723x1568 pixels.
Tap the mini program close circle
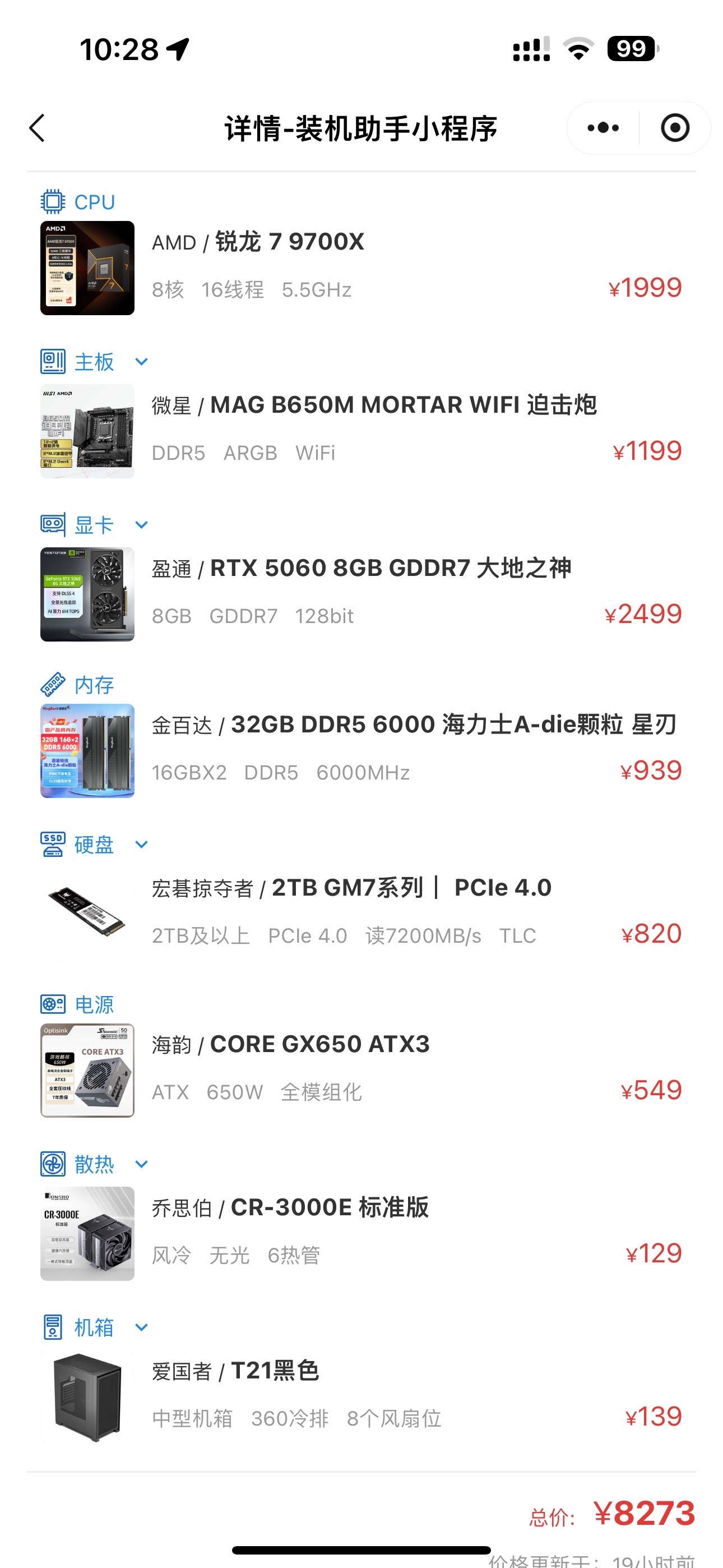[674, 128]
